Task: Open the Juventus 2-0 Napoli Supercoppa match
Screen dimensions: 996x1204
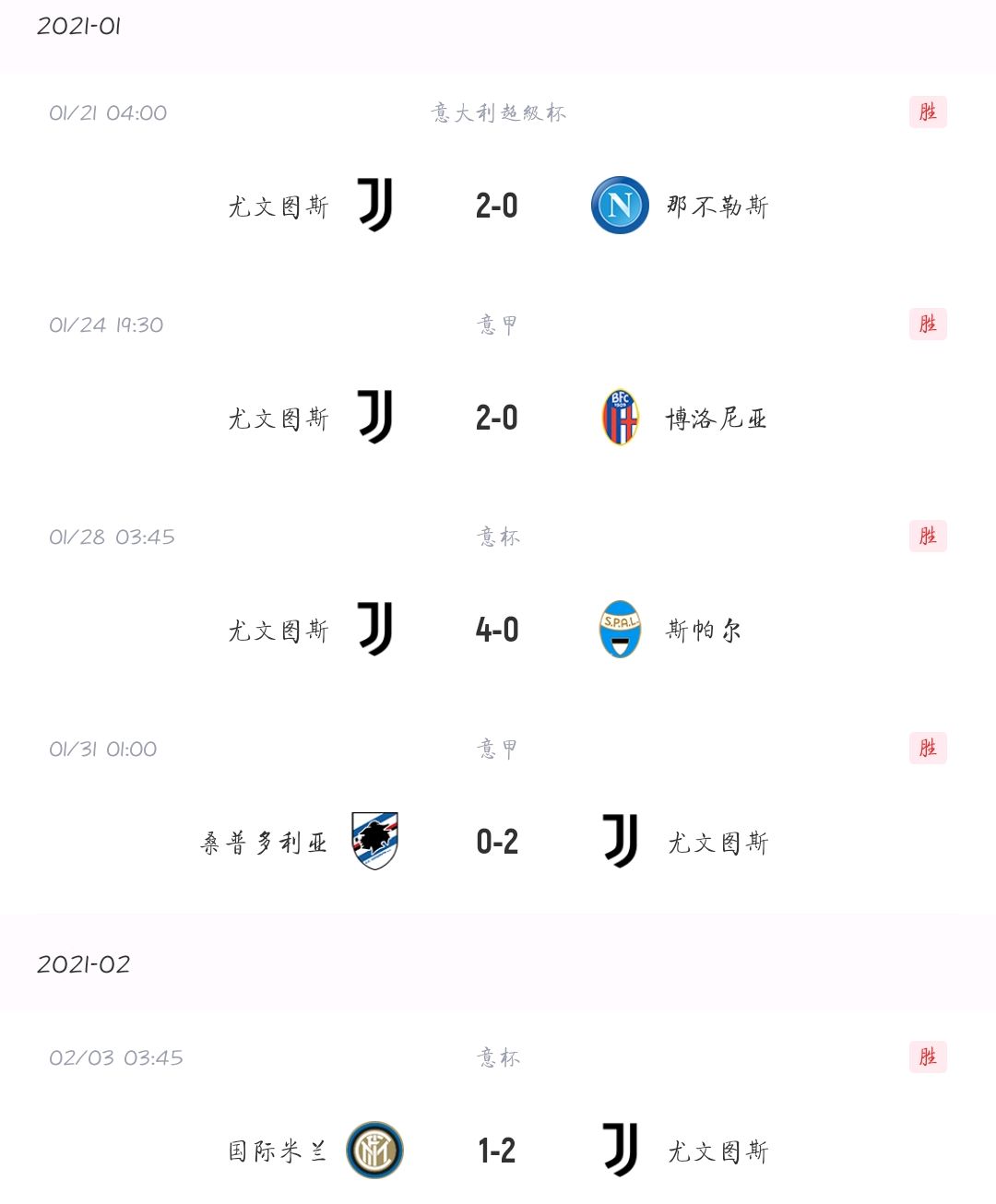Action: (497, 206)
